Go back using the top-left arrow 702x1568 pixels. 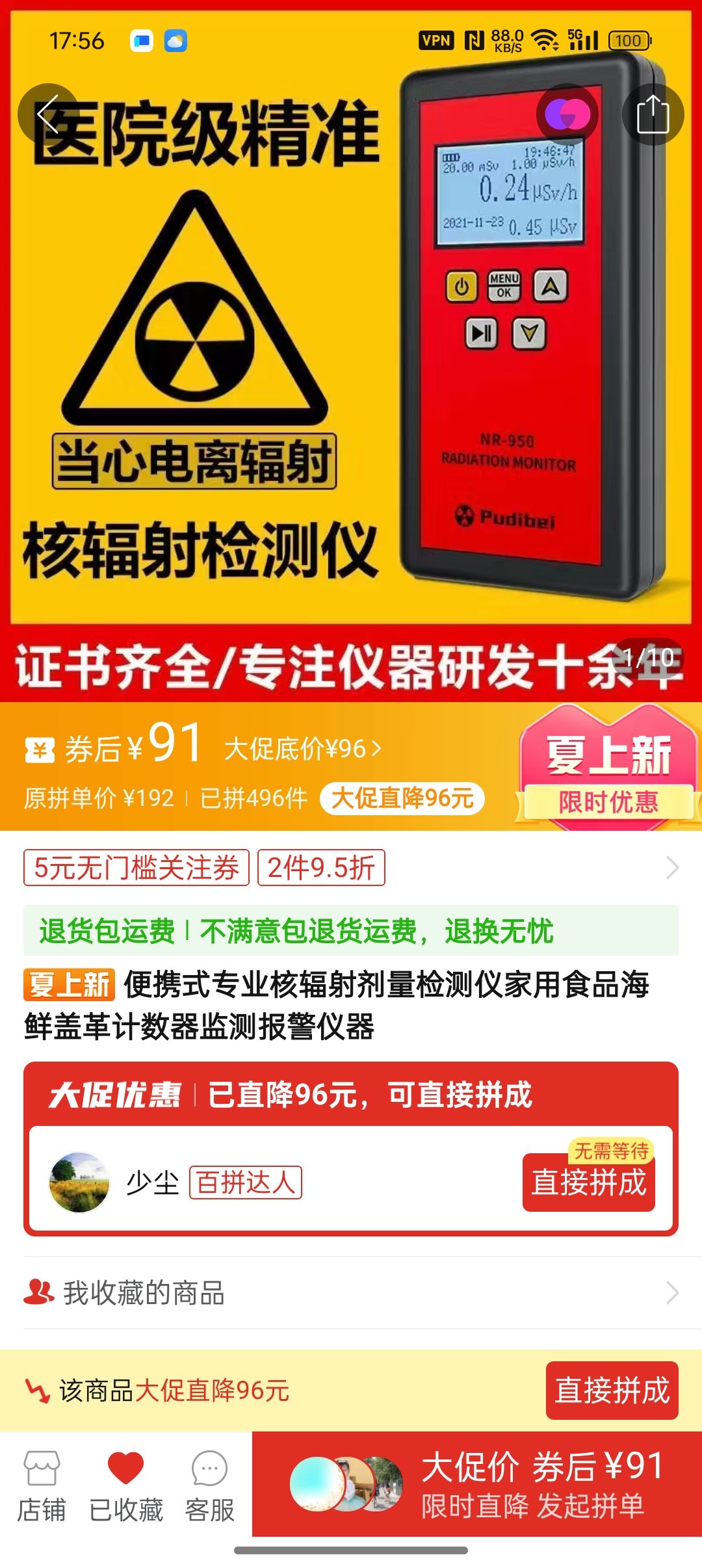[49, 114]
